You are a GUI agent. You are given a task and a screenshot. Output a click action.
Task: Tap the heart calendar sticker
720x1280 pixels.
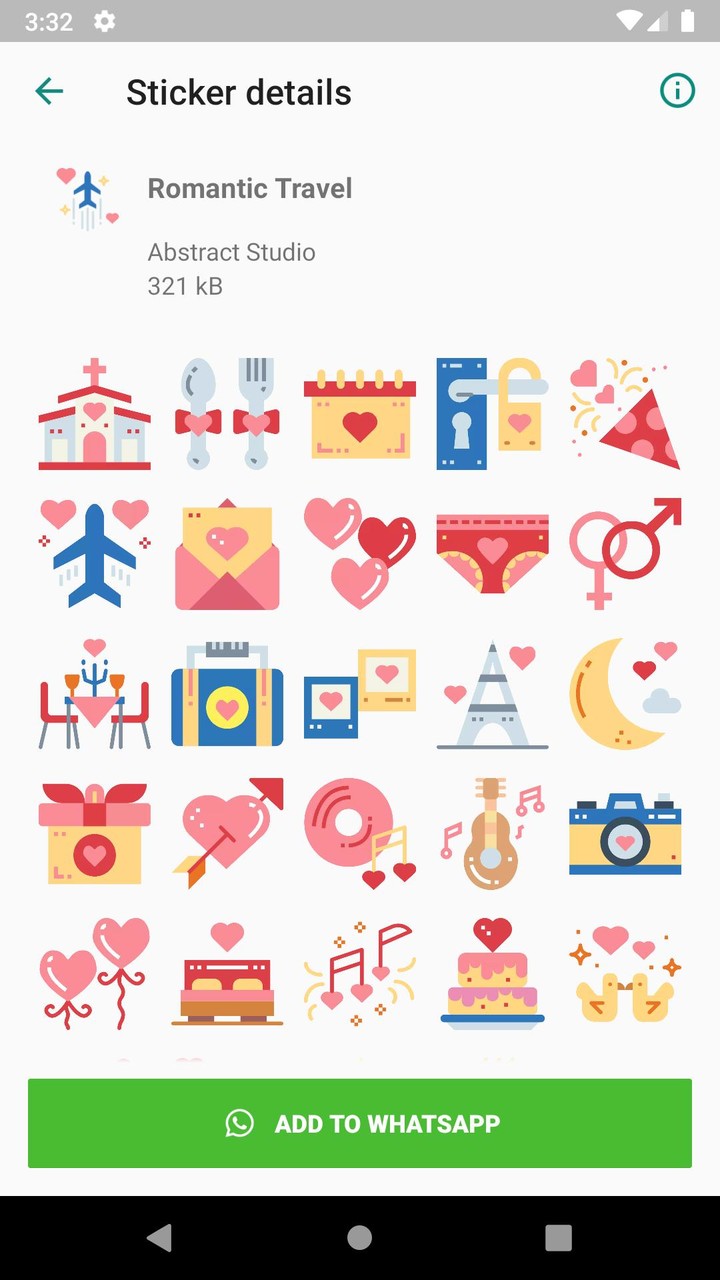coord(359,413)
